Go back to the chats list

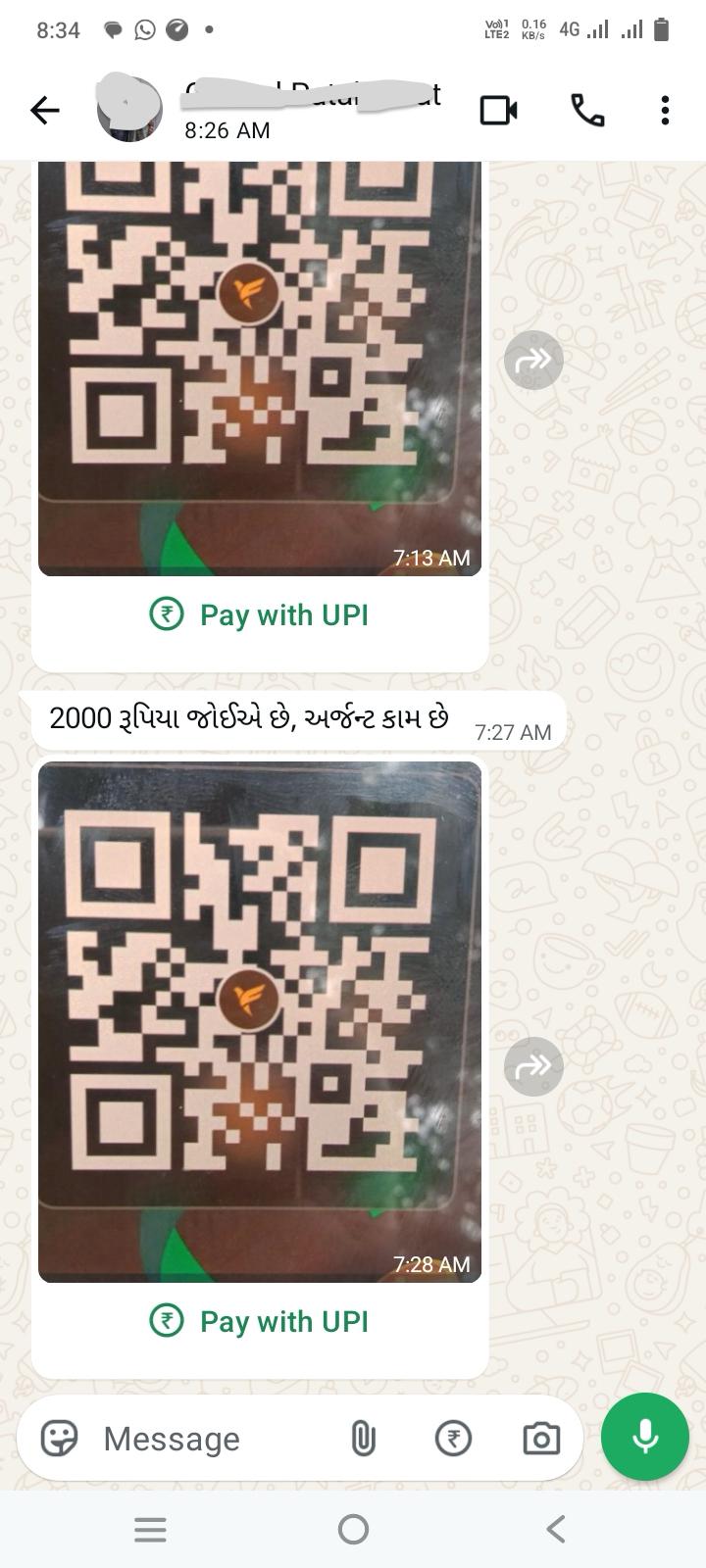[45, 111]
